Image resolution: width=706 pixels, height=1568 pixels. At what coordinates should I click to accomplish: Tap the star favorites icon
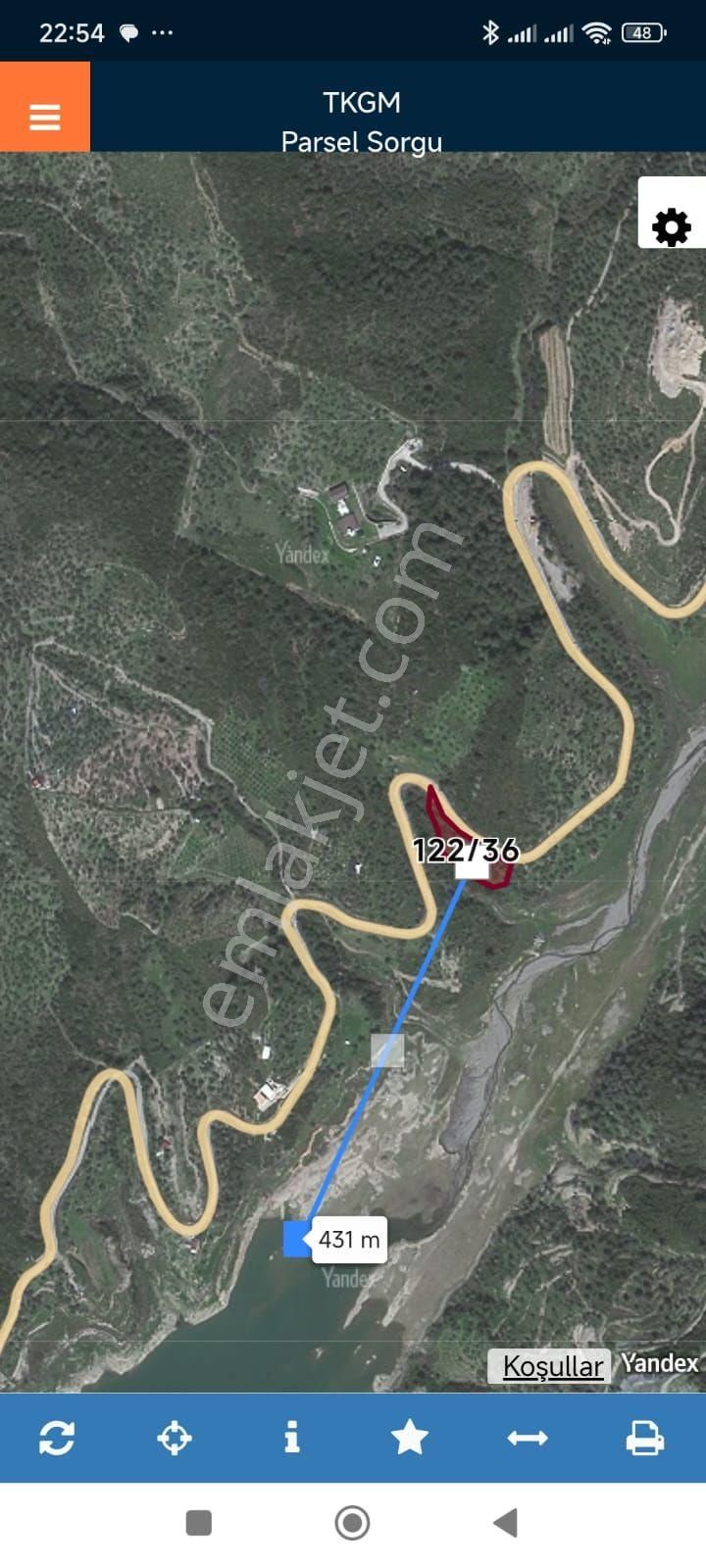click(x=411, y=1438)
